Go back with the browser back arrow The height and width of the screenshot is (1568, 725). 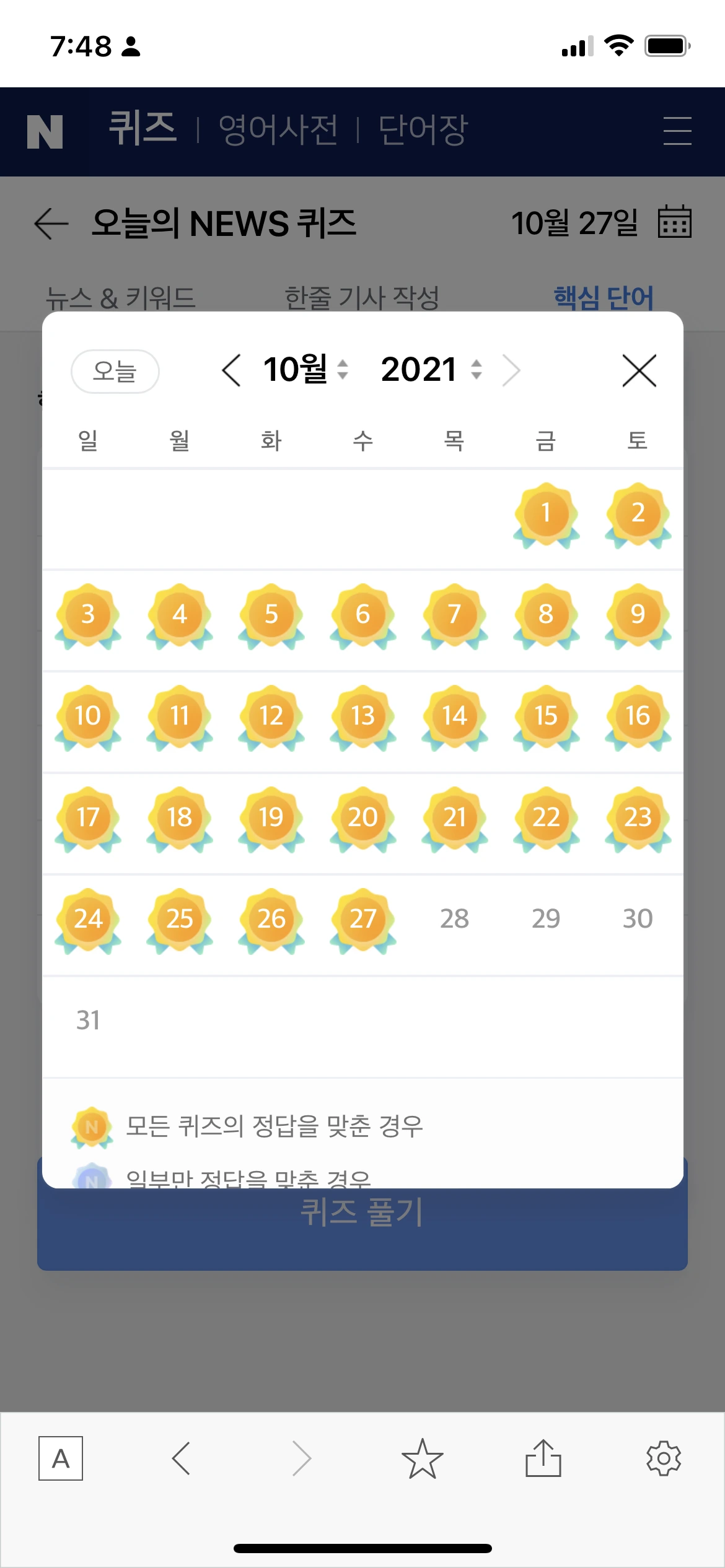click(181, 1458)
